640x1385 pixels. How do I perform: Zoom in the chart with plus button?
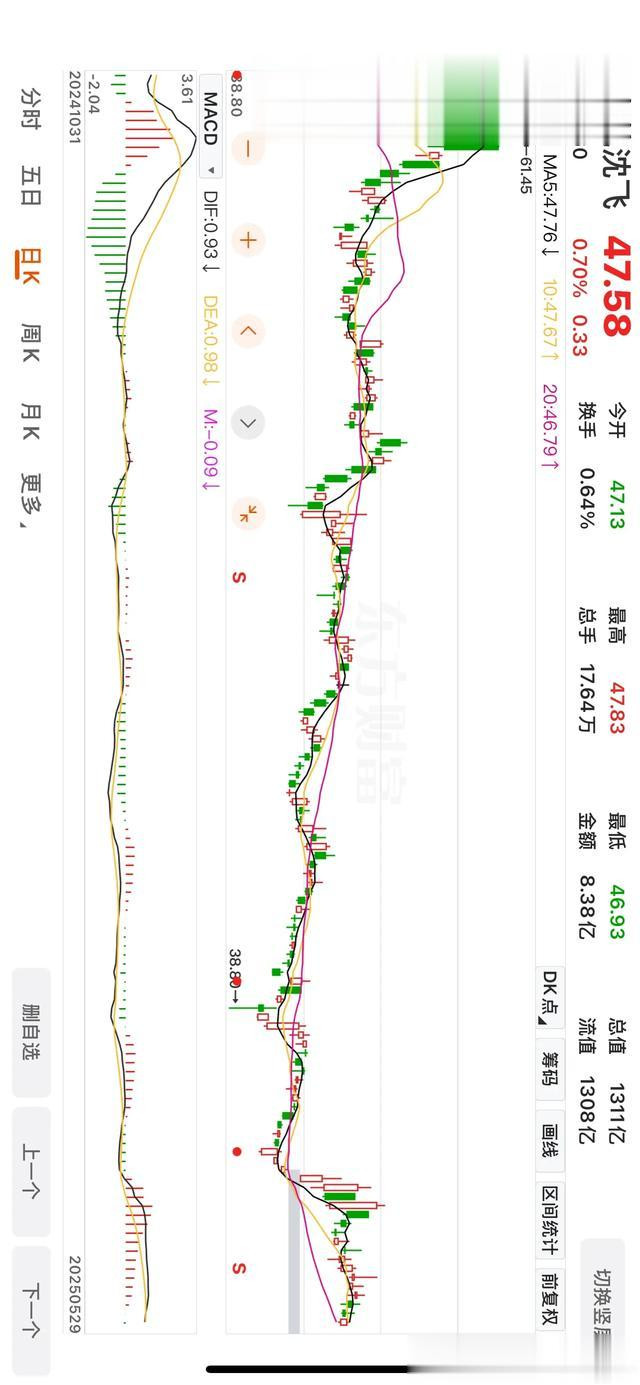click(x=248, y=239)
